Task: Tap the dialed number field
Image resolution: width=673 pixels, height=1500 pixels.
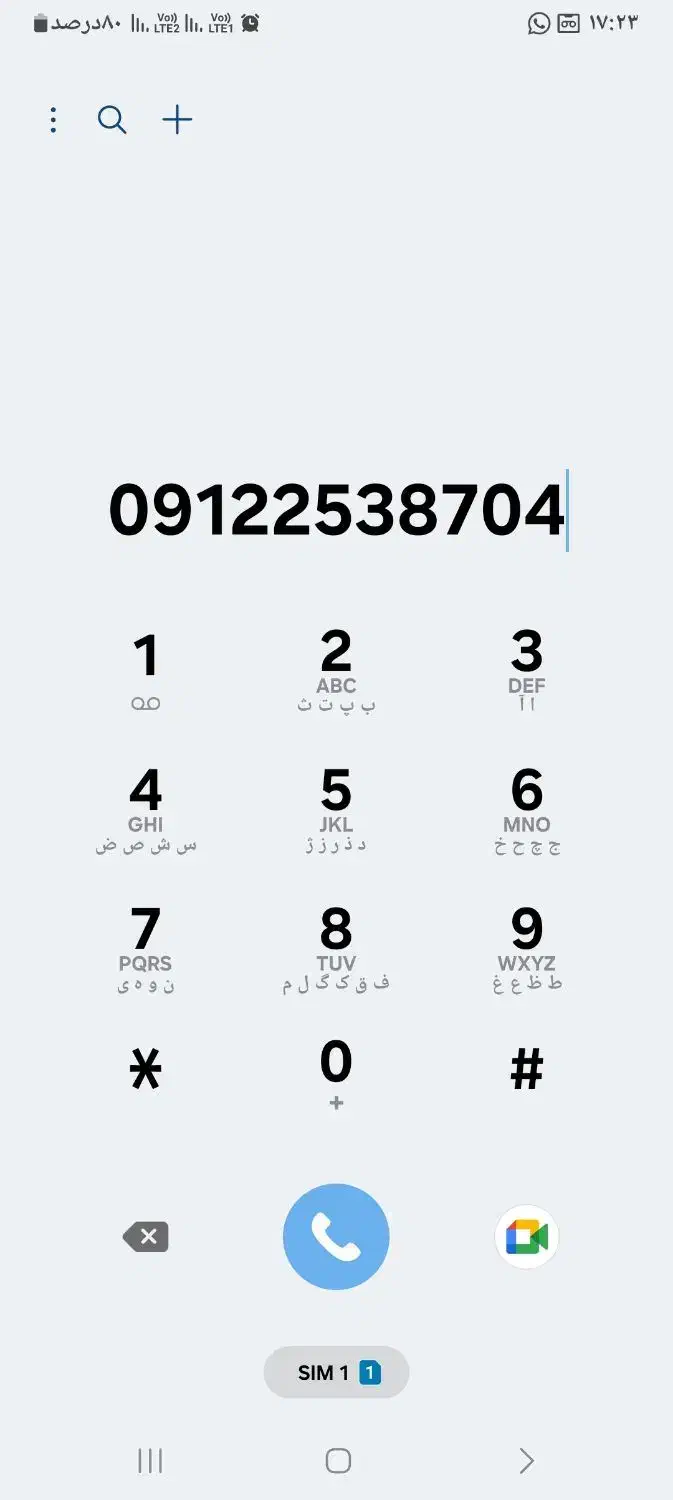Action: 337,509
